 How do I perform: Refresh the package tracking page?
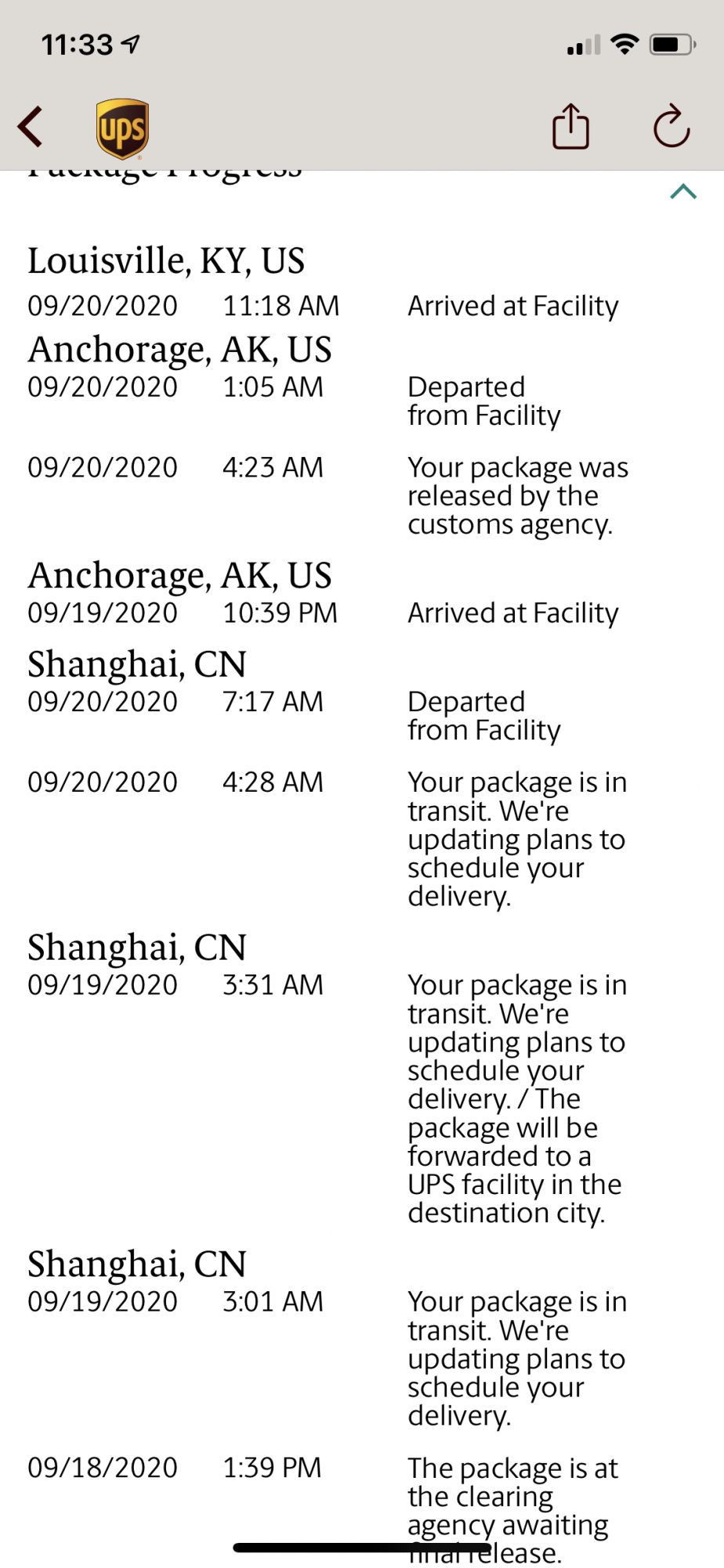pos(672,127)
